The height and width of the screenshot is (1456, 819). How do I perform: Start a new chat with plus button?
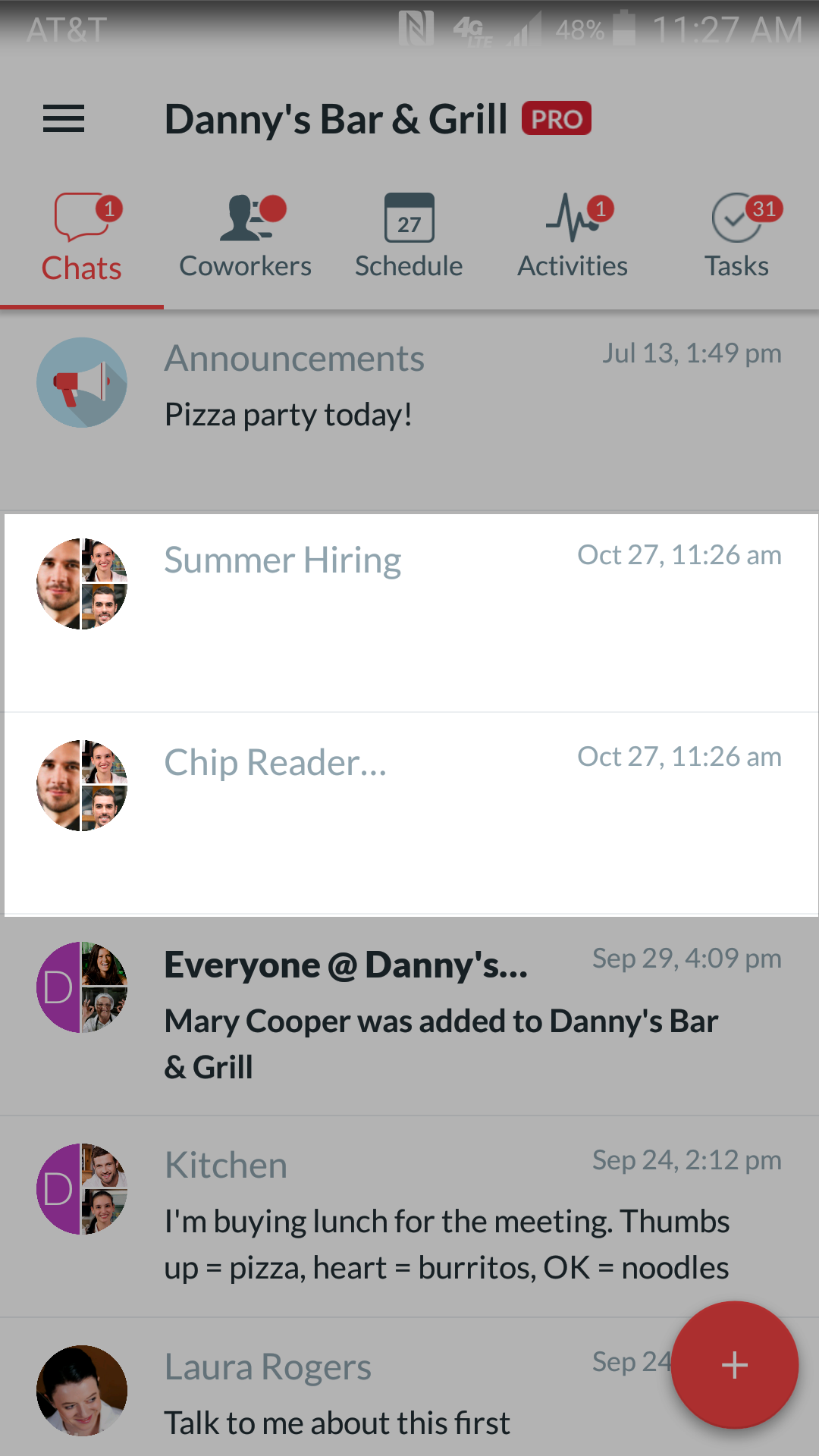(x=735, y=1365)
